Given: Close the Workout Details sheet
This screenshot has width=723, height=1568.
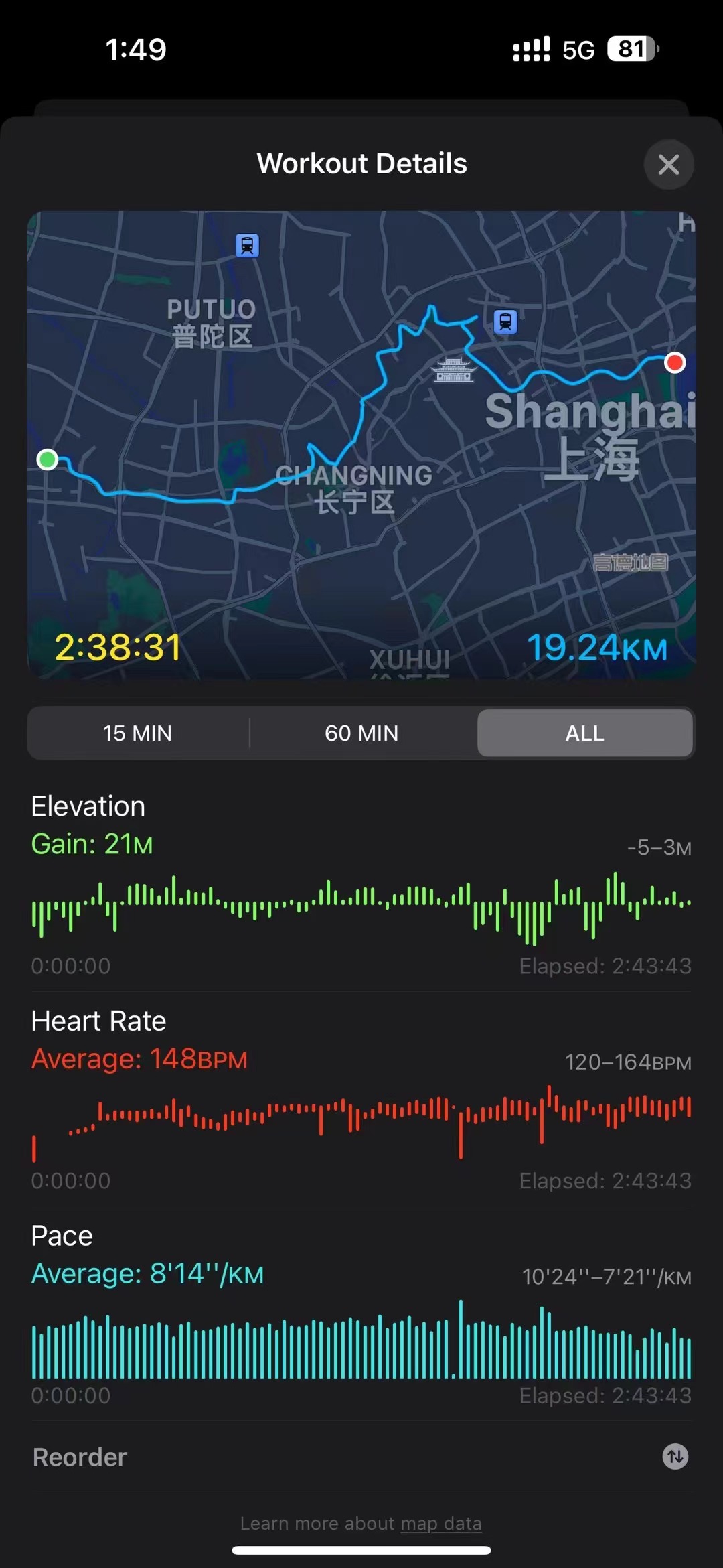Looking at the screenshot, I should (x=668, y=165).
